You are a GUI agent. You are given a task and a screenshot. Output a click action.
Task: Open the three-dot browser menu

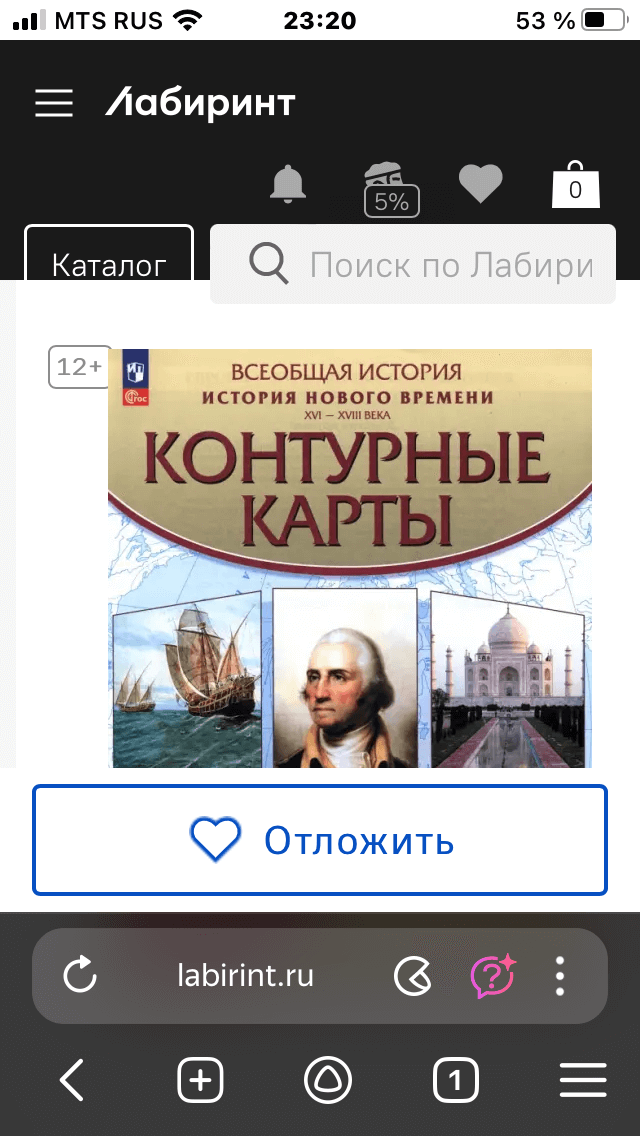560,976
